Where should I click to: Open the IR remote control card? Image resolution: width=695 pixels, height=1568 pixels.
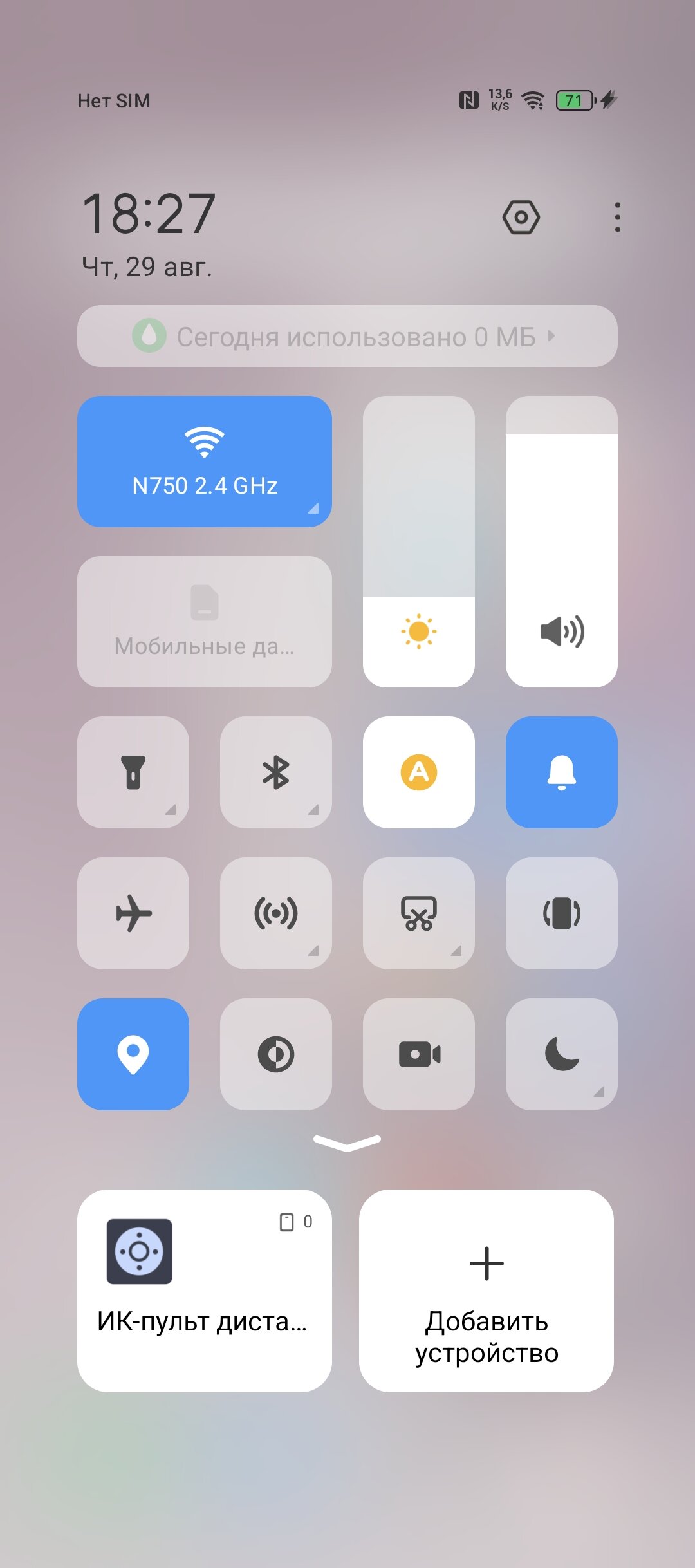pos(205,1291)
